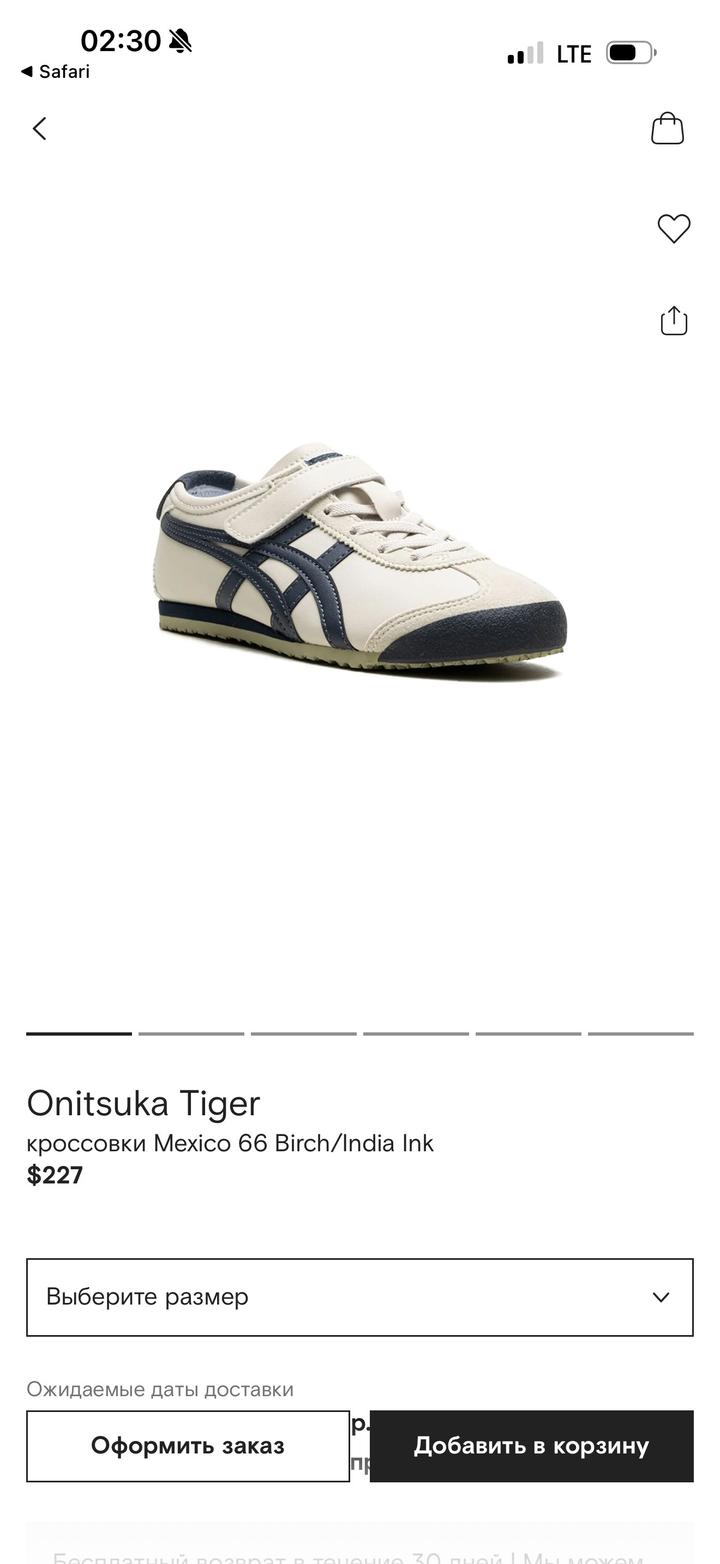Tap the $227 price label
The width and height of the screenshot is (720, 1564).
[56, 1175]
